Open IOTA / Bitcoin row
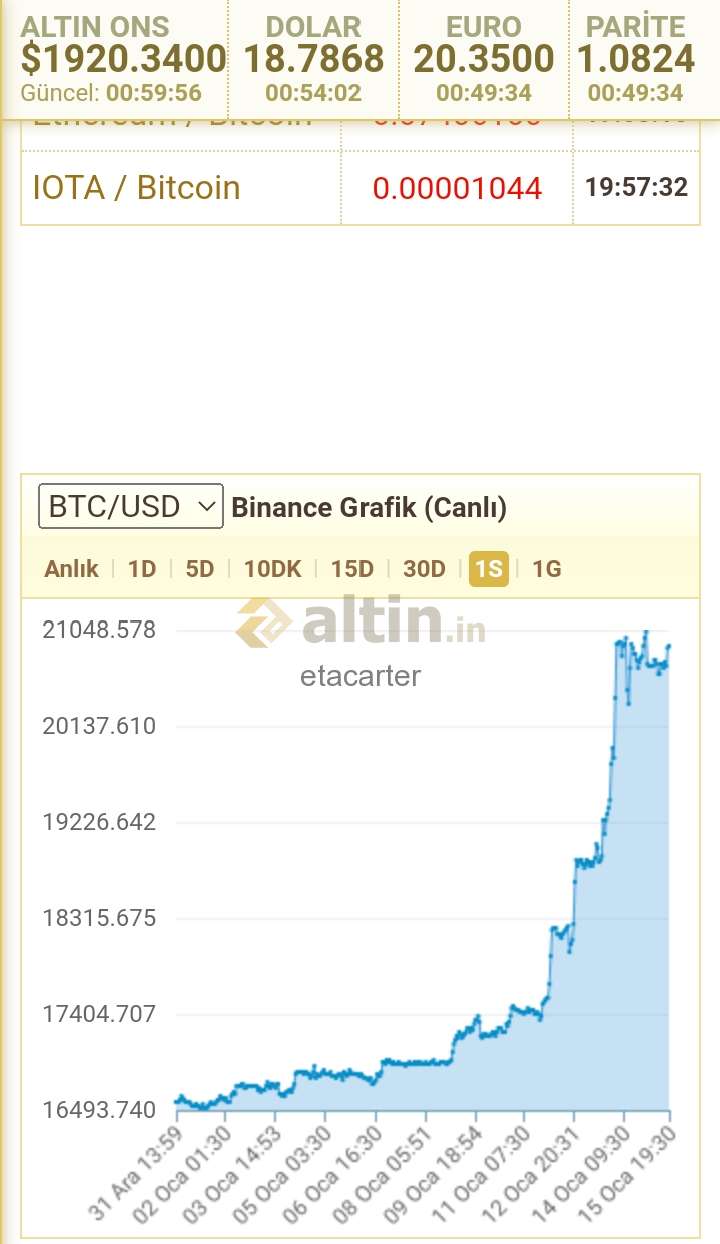Image resolution: width=720 pixels, height=1244 pixels. click(360, 188)
